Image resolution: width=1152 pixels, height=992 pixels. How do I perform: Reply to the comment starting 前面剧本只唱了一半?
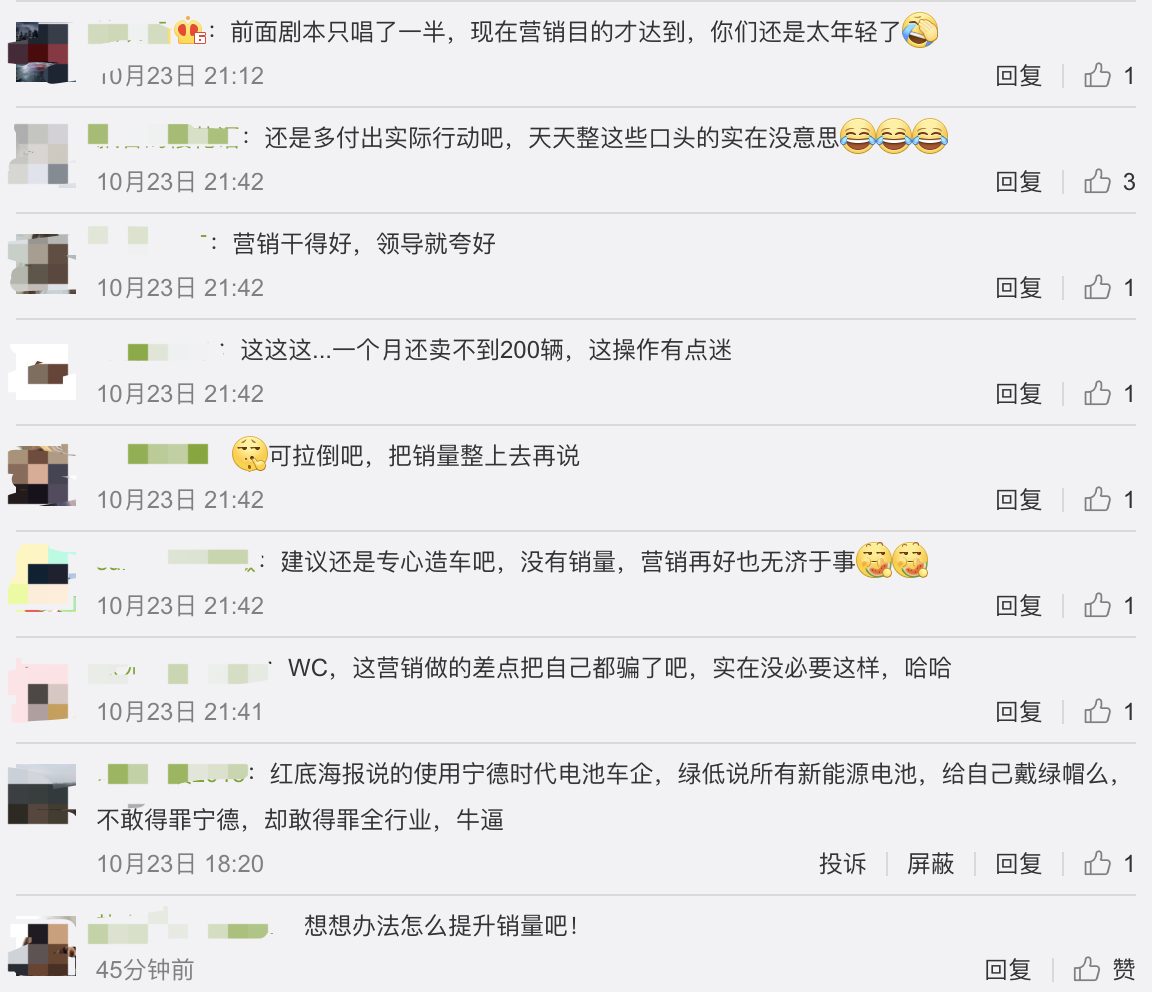pyautogui.click(x=1018, y=76)
